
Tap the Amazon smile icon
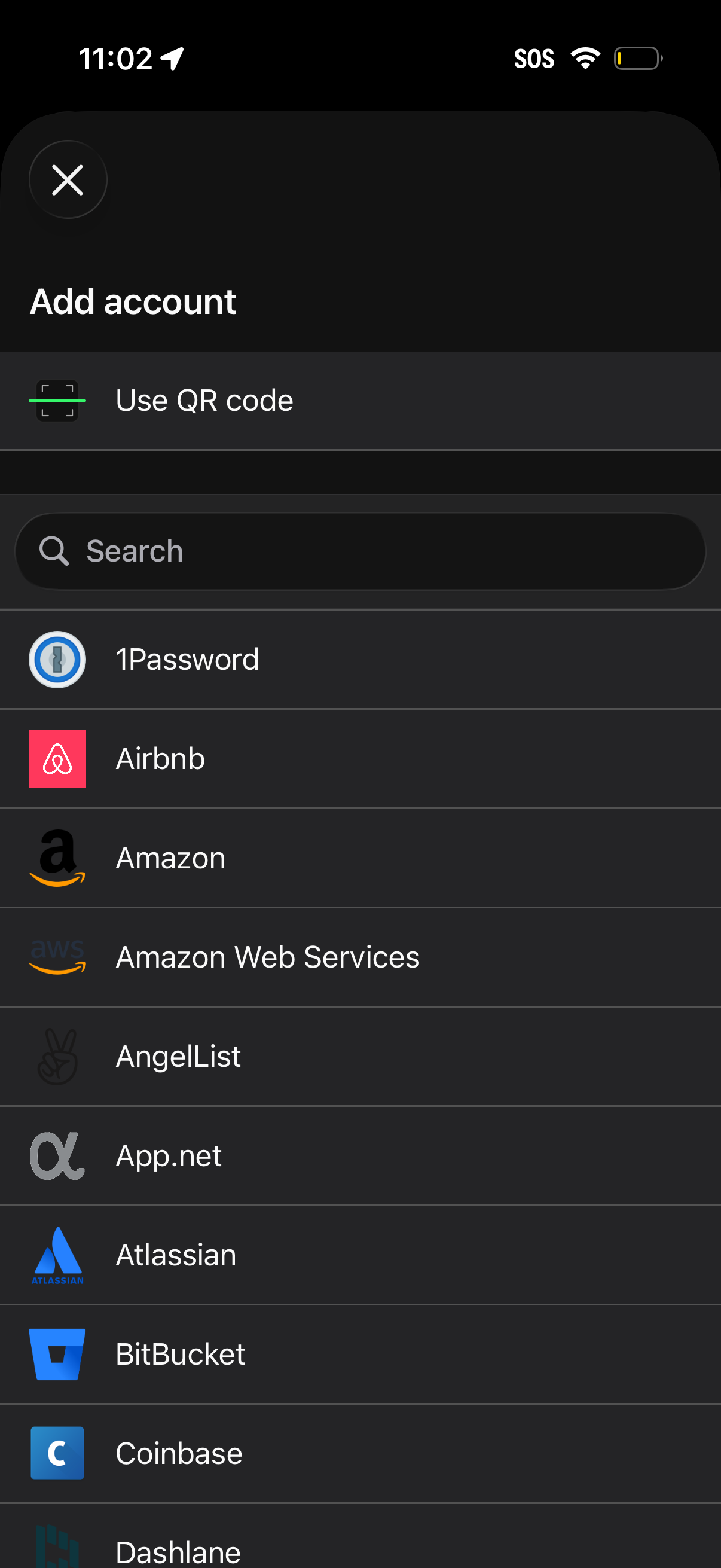pos(57,858)
